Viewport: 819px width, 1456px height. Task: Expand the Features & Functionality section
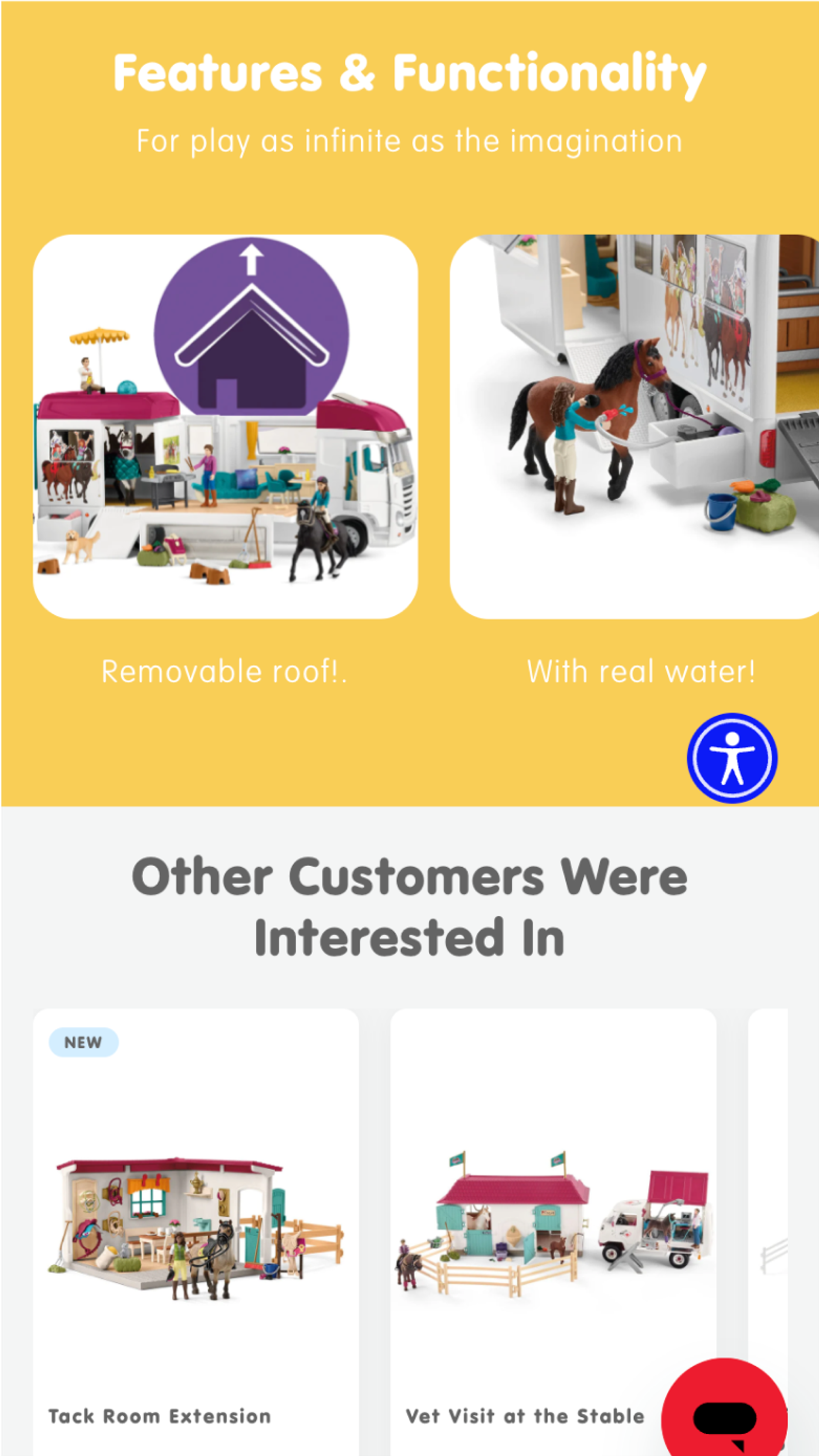point(408,72)
